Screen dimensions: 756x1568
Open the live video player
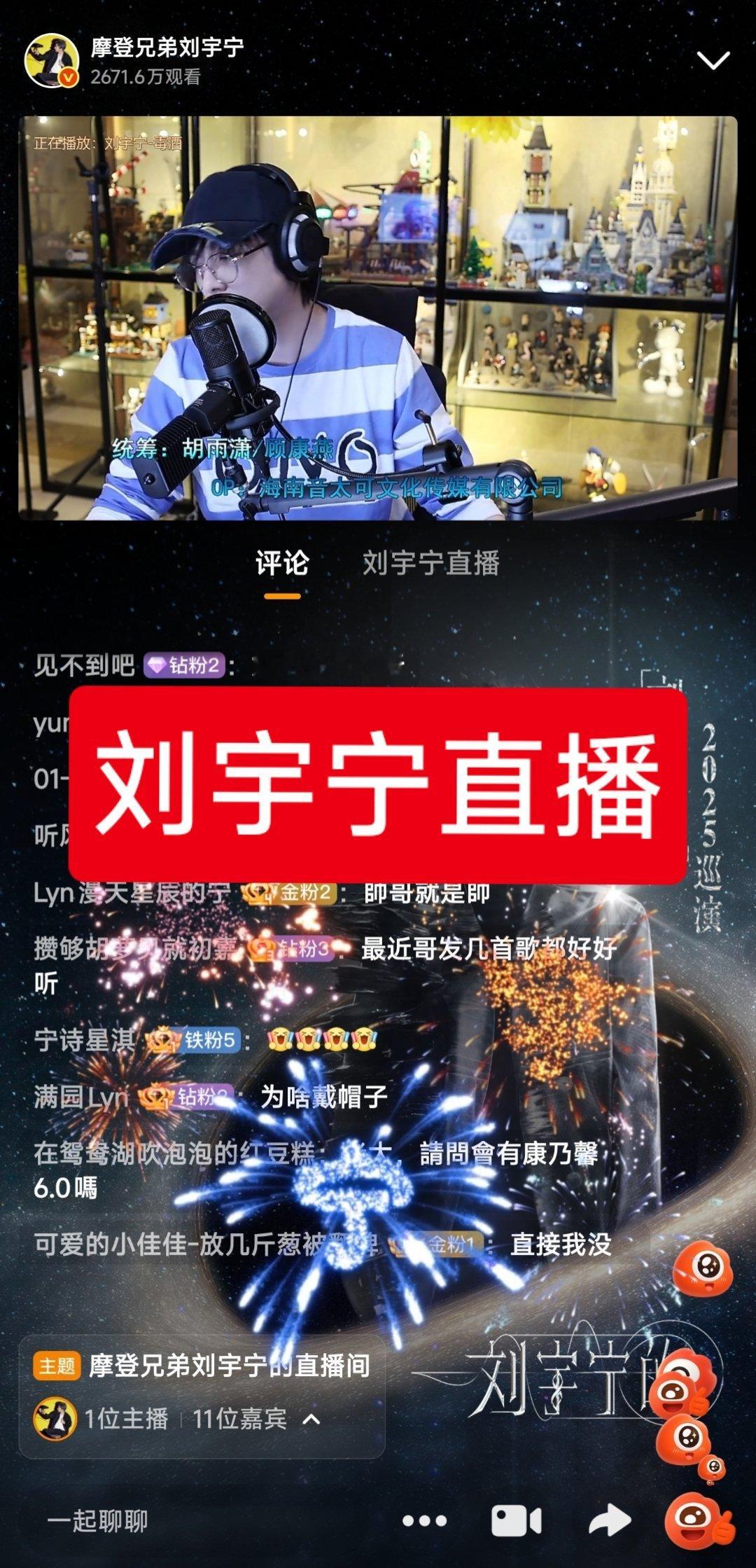[x=378, y=318]
